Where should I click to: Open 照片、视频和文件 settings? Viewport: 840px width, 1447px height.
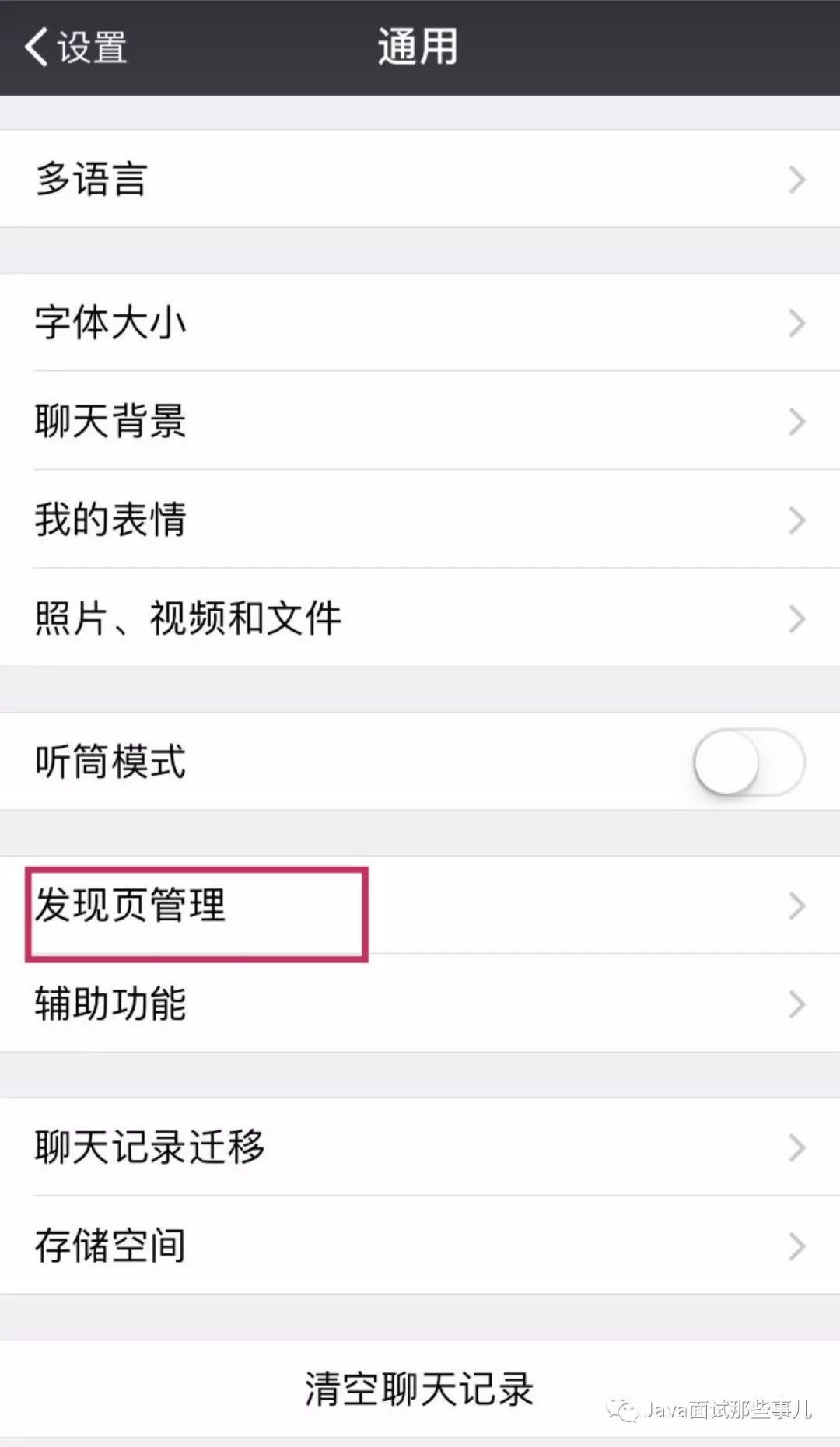click(420, 618)
